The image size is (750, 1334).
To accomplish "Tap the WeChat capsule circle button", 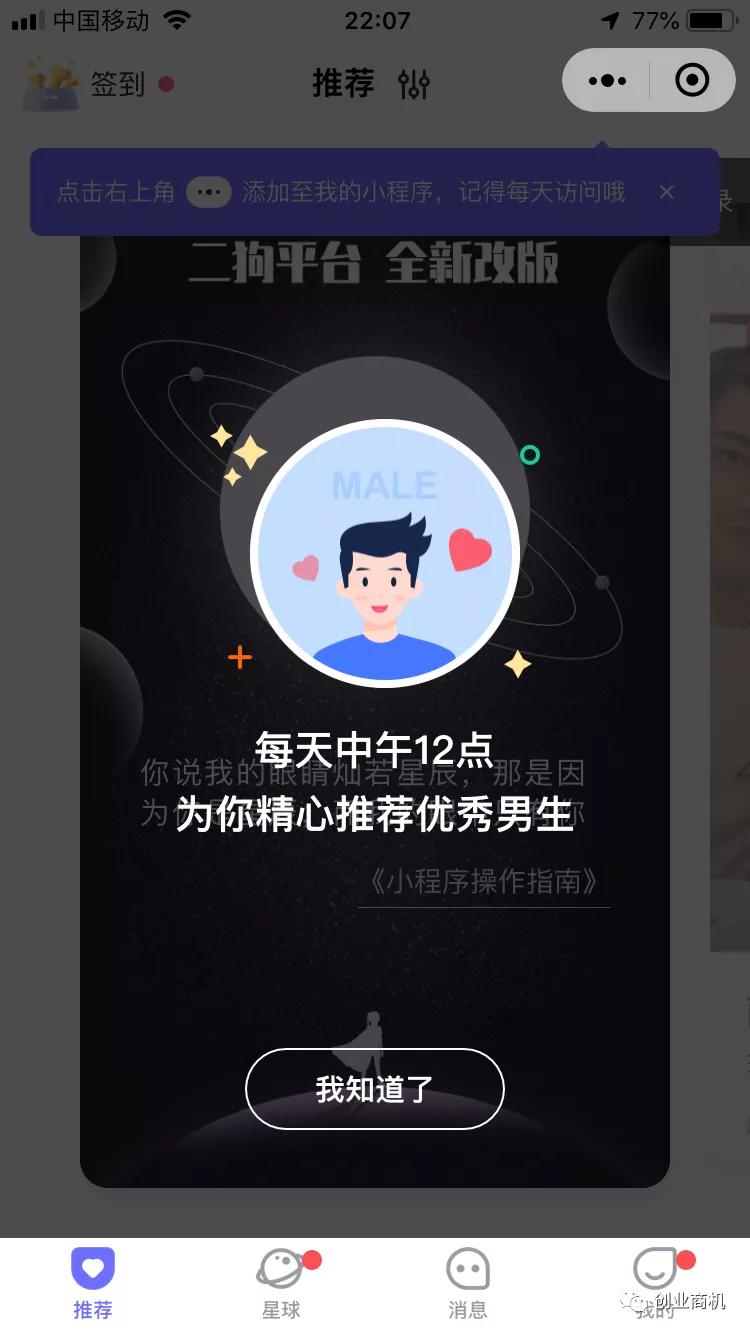I will coord(691,80).
